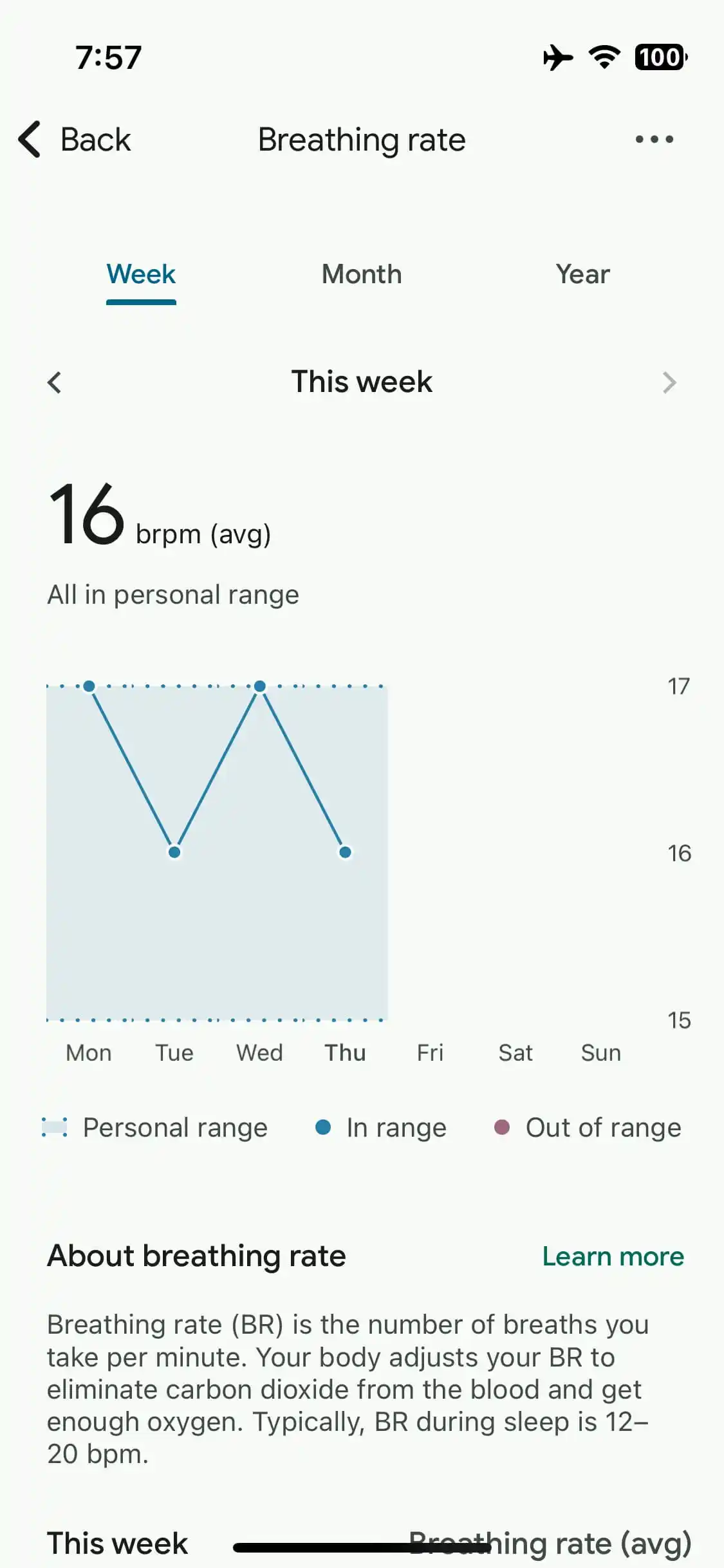Switch to the Year tab

click(582, 275)
